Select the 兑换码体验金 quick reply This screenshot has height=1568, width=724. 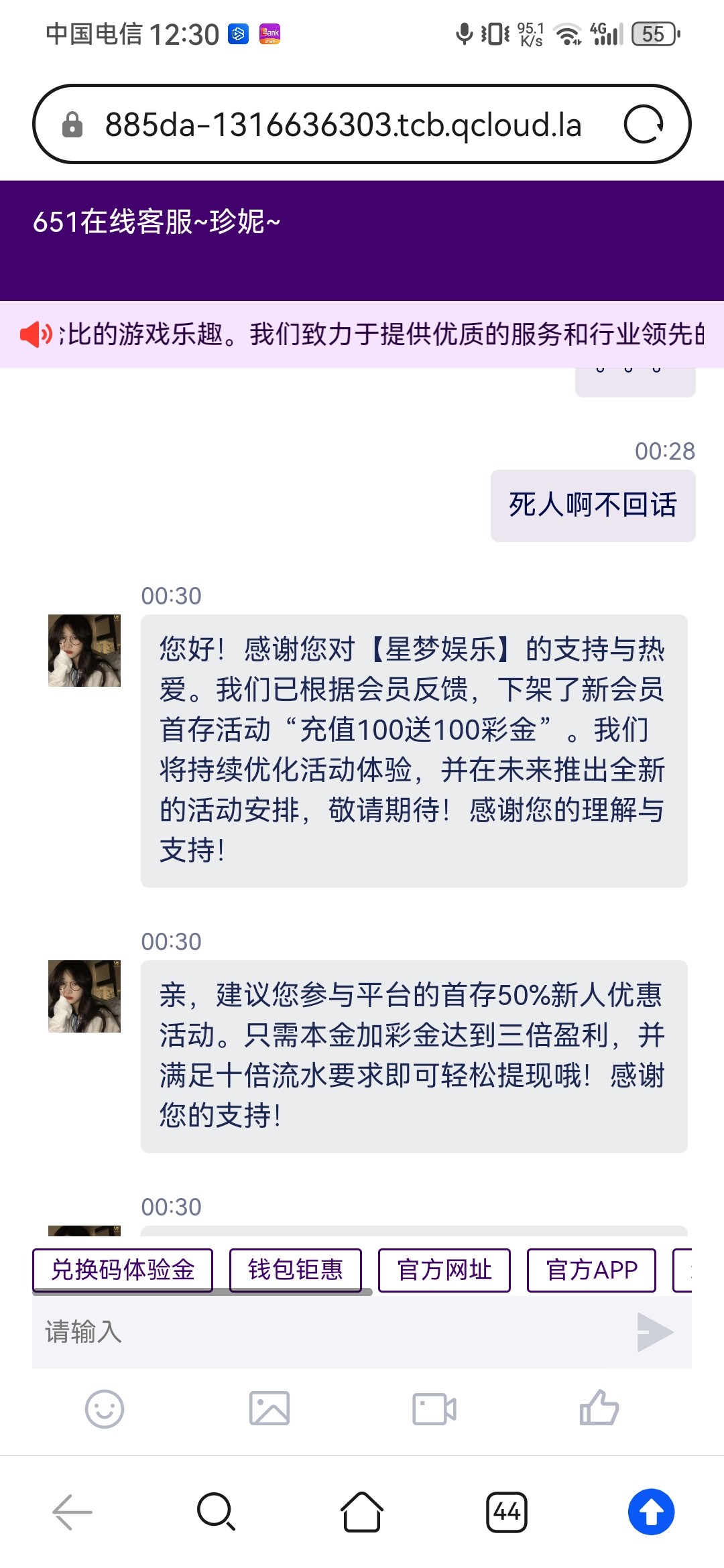[123, 1269]
